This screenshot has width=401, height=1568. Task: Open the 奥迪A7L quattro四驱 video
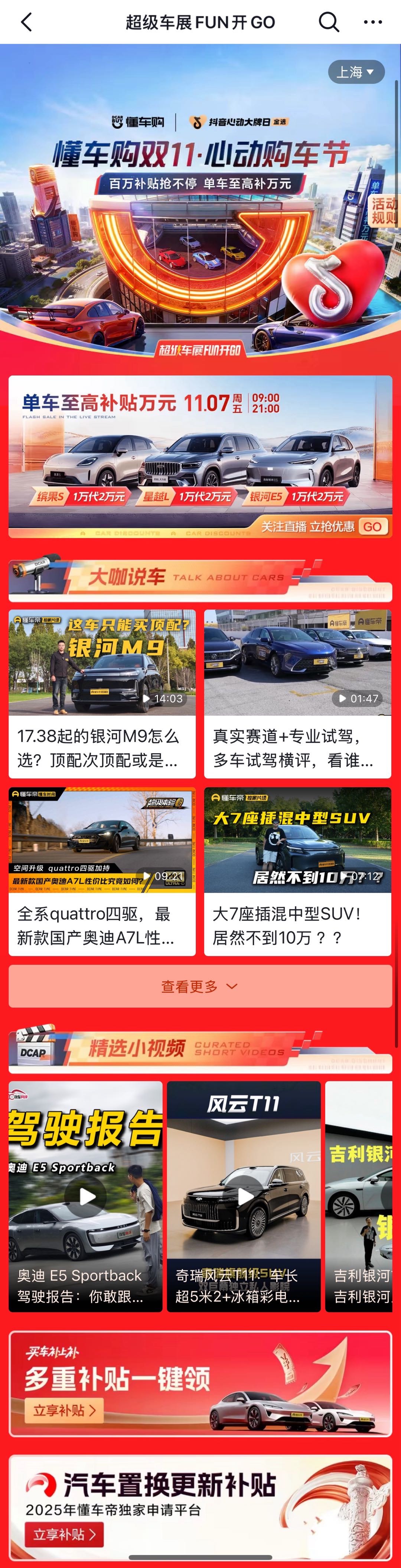click(102, 871)
